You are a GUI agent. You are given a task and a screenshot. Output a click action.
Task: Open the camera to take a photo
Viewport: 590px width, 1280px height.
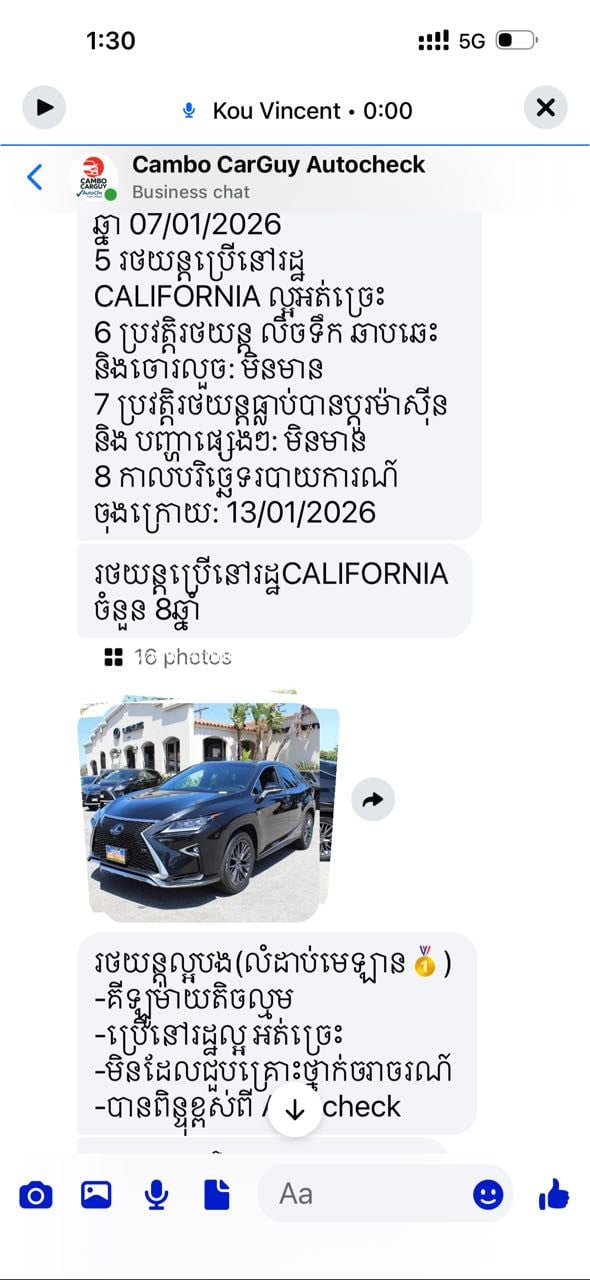coord(36,1194)
